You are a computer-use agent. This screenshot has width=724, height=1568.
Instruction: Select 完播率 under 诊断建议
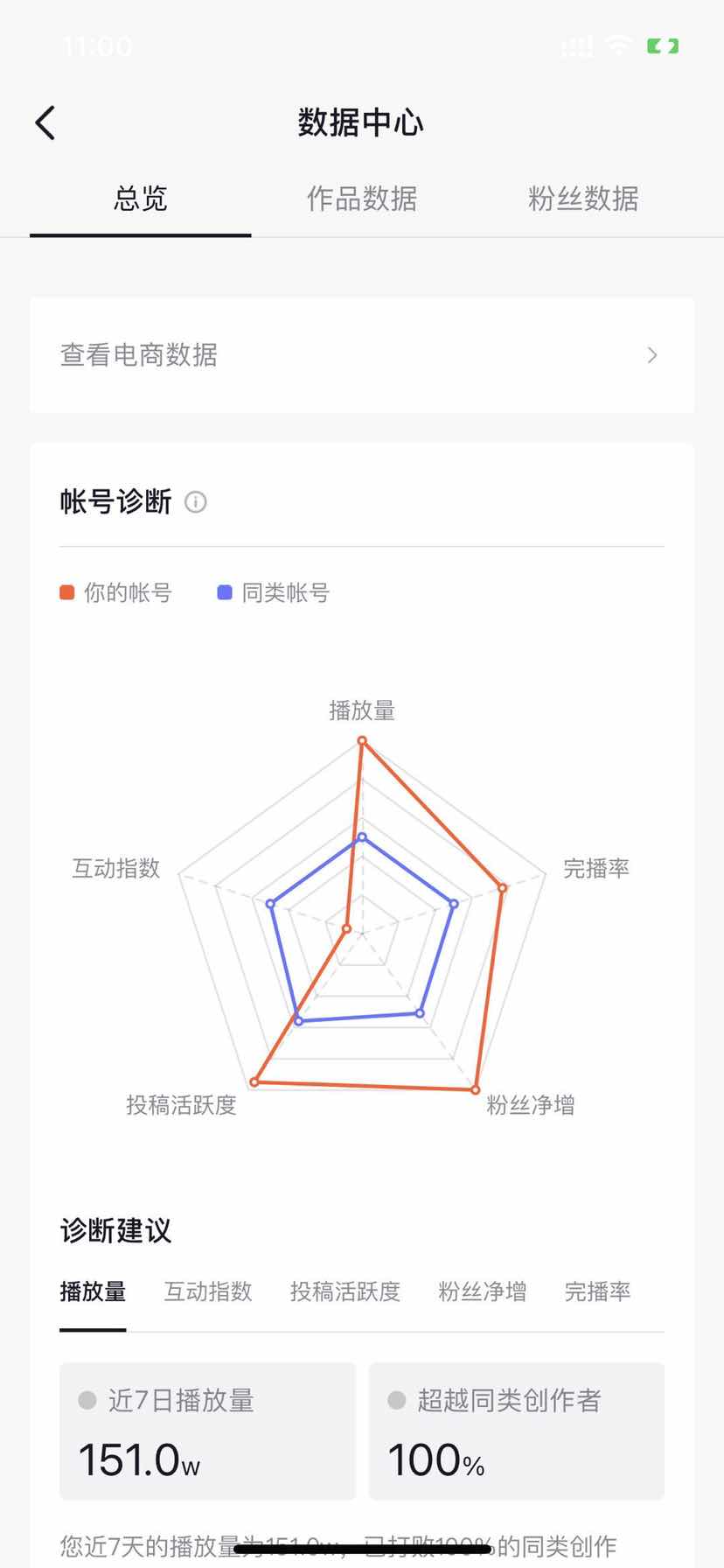point(597,1291)
